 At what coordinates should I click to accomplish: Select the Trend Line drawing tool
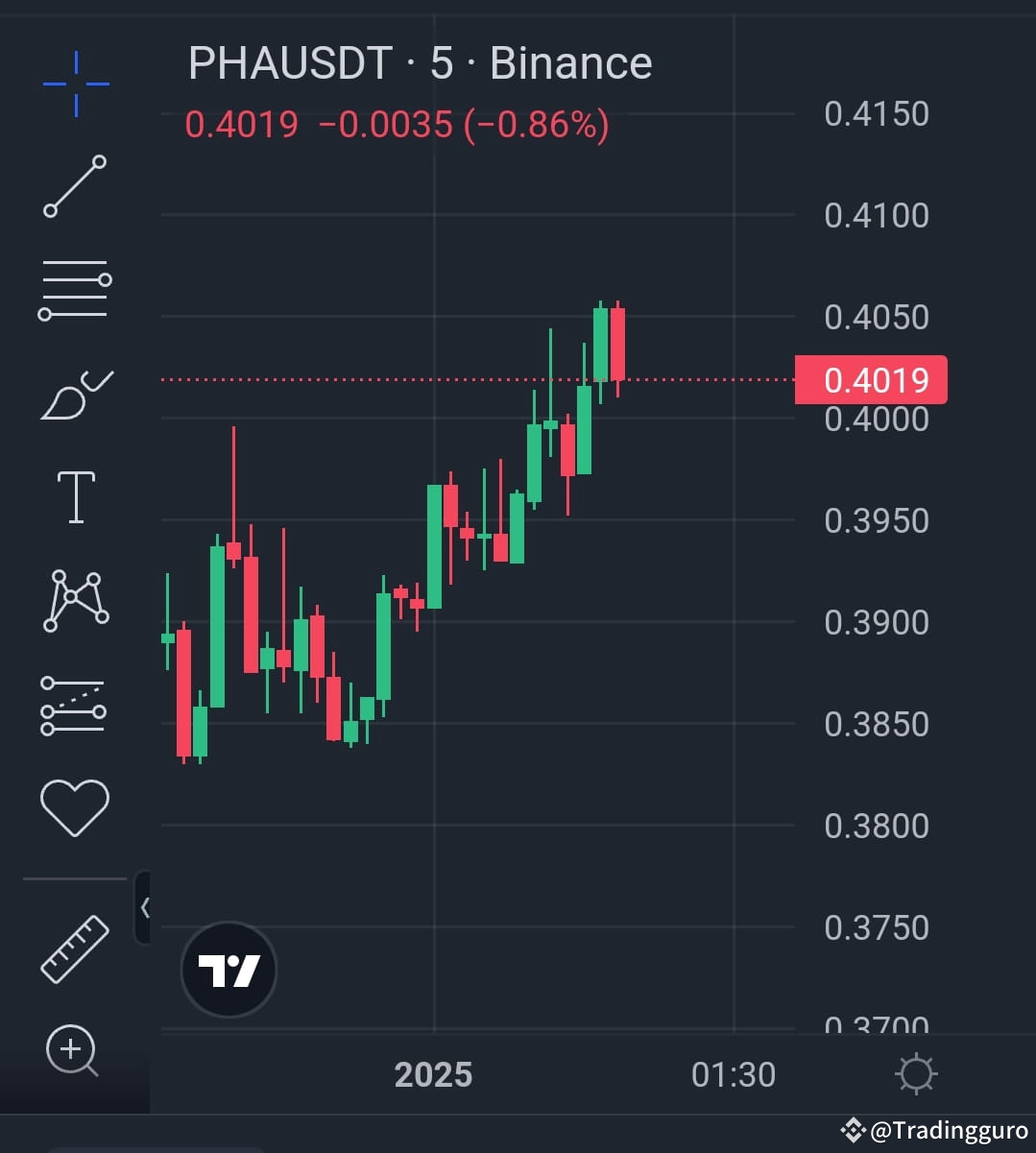(x=75, y=184)
